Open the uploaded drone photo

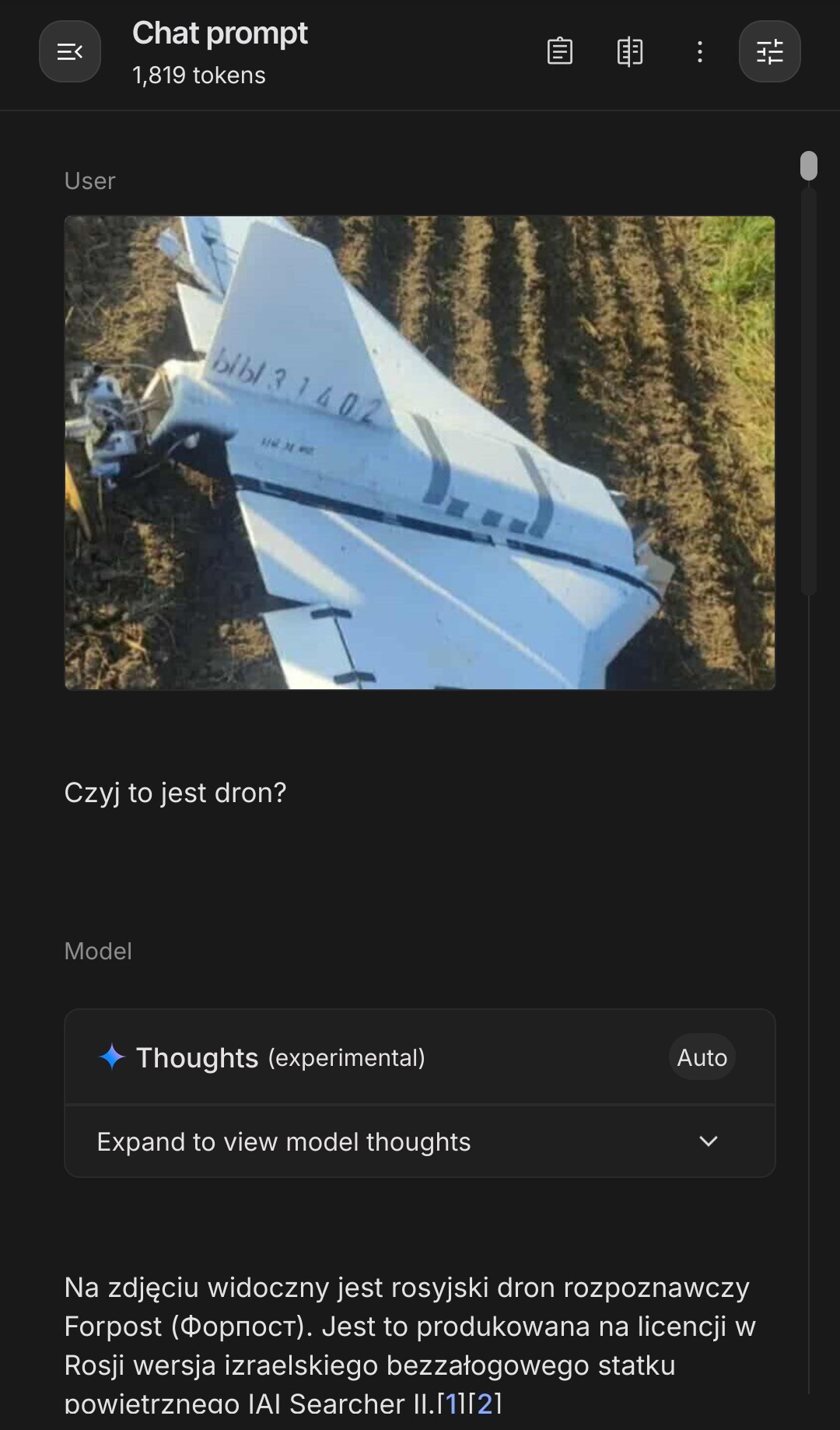(419, 453)
